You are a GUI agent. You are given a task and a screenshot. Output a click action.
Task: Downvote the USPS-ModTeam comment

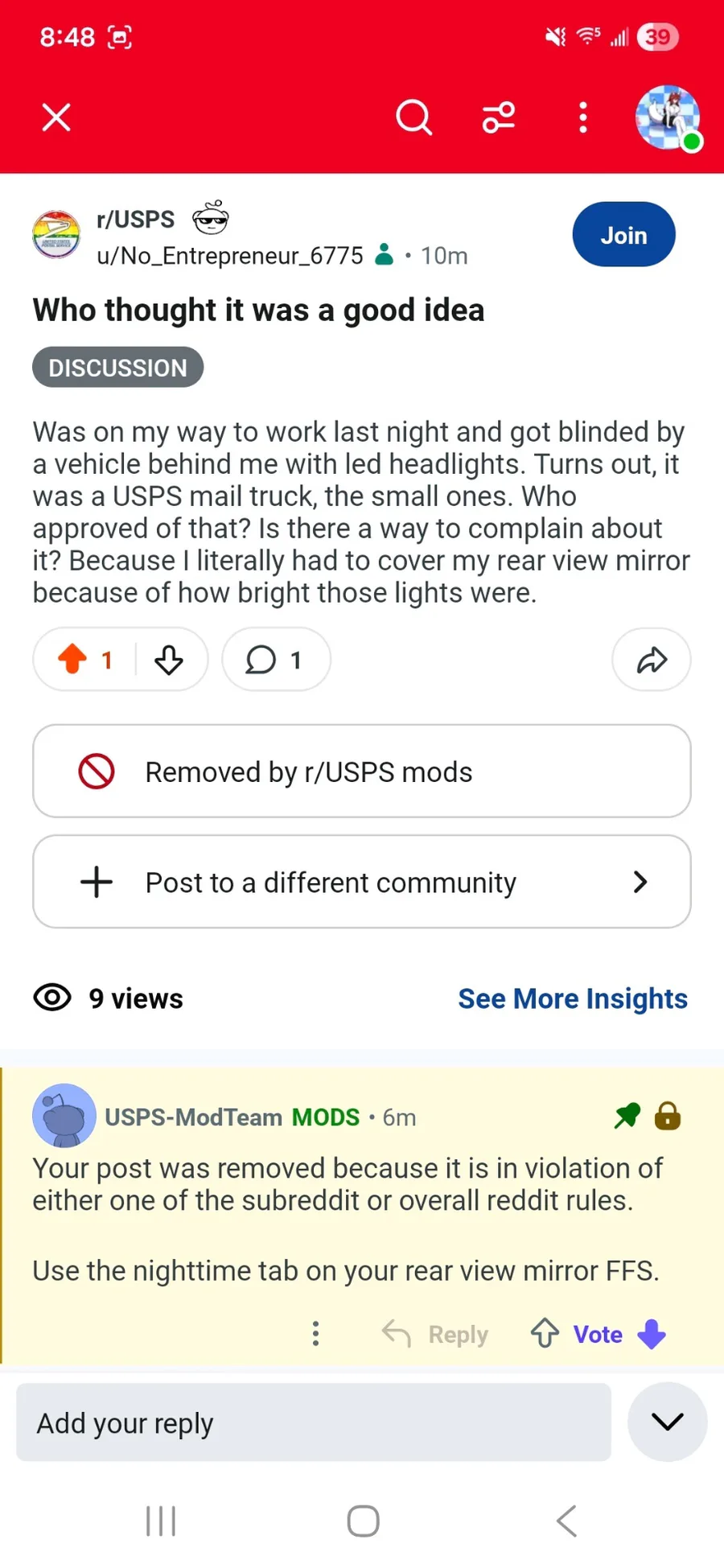point(652,1333)
